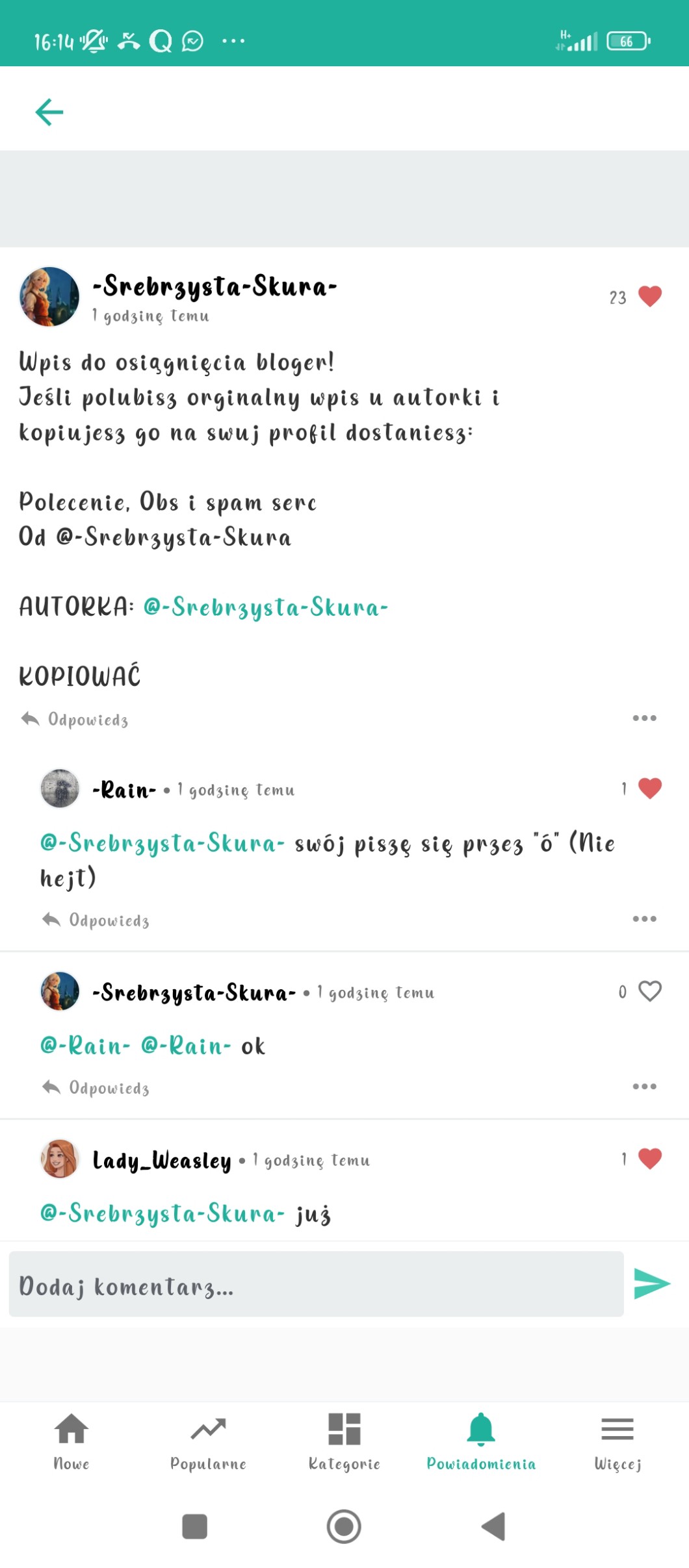689x1568 pixels.
Task: Open Lady_Weasley's profile avatar
Action: tap(60, 1159)
